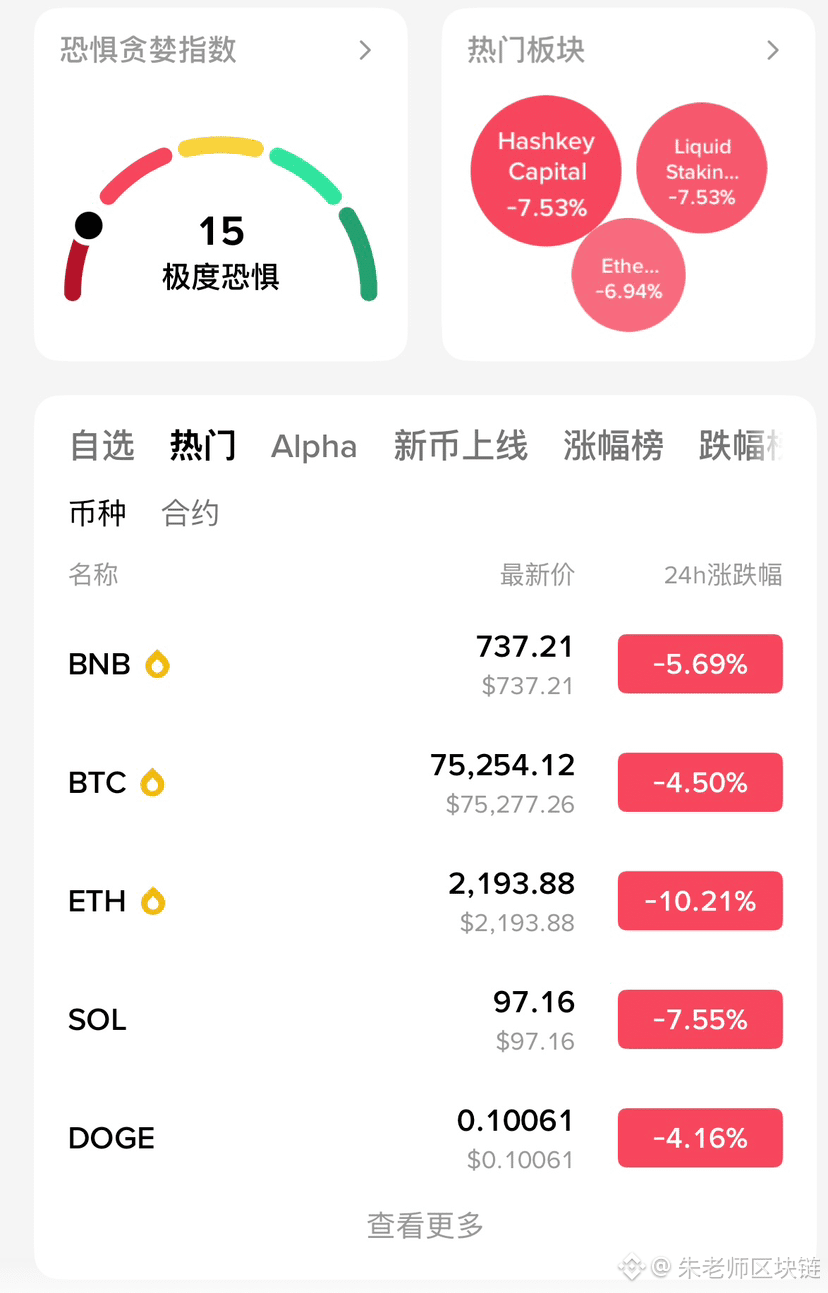Viewport: 828px width, 1293px height.
Task: Select the 热门 tab
Action: click(203, 446)
